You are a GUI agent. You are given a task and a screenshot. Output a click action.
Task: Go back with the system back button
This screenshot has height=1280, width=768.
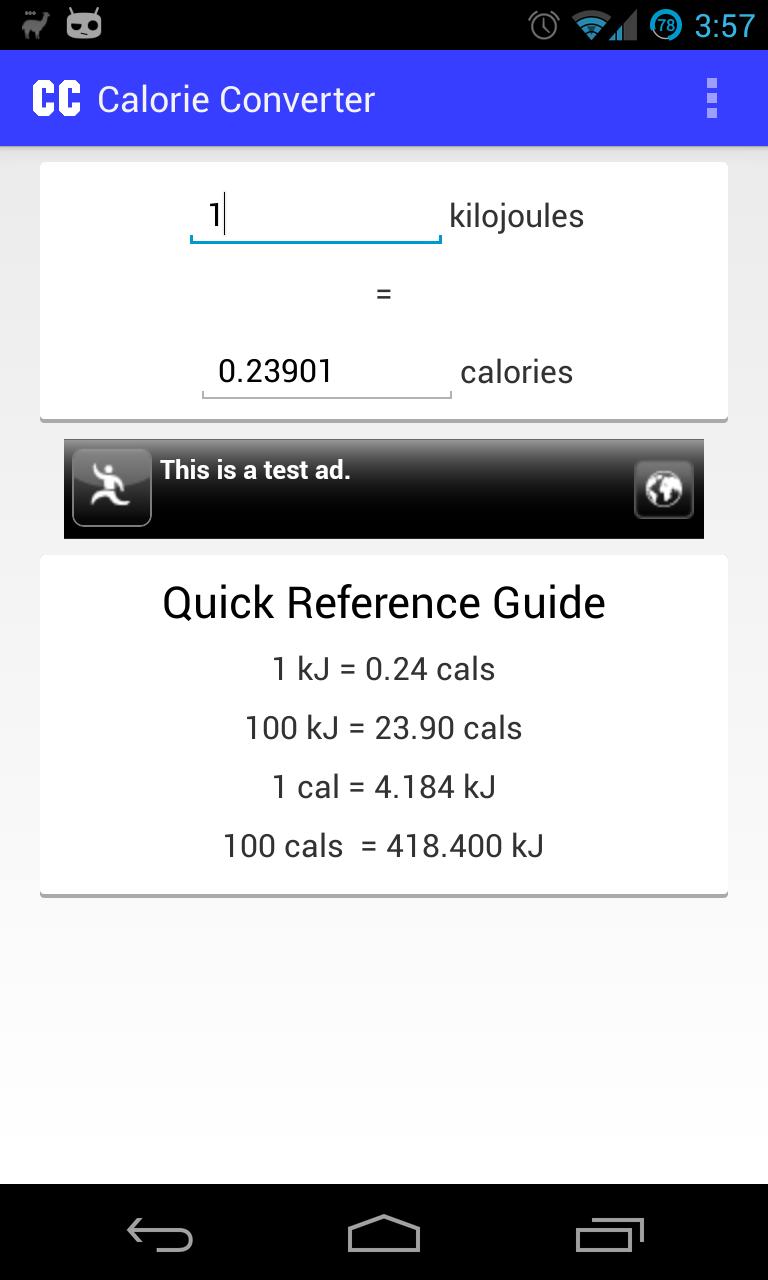pos(160,1235)
